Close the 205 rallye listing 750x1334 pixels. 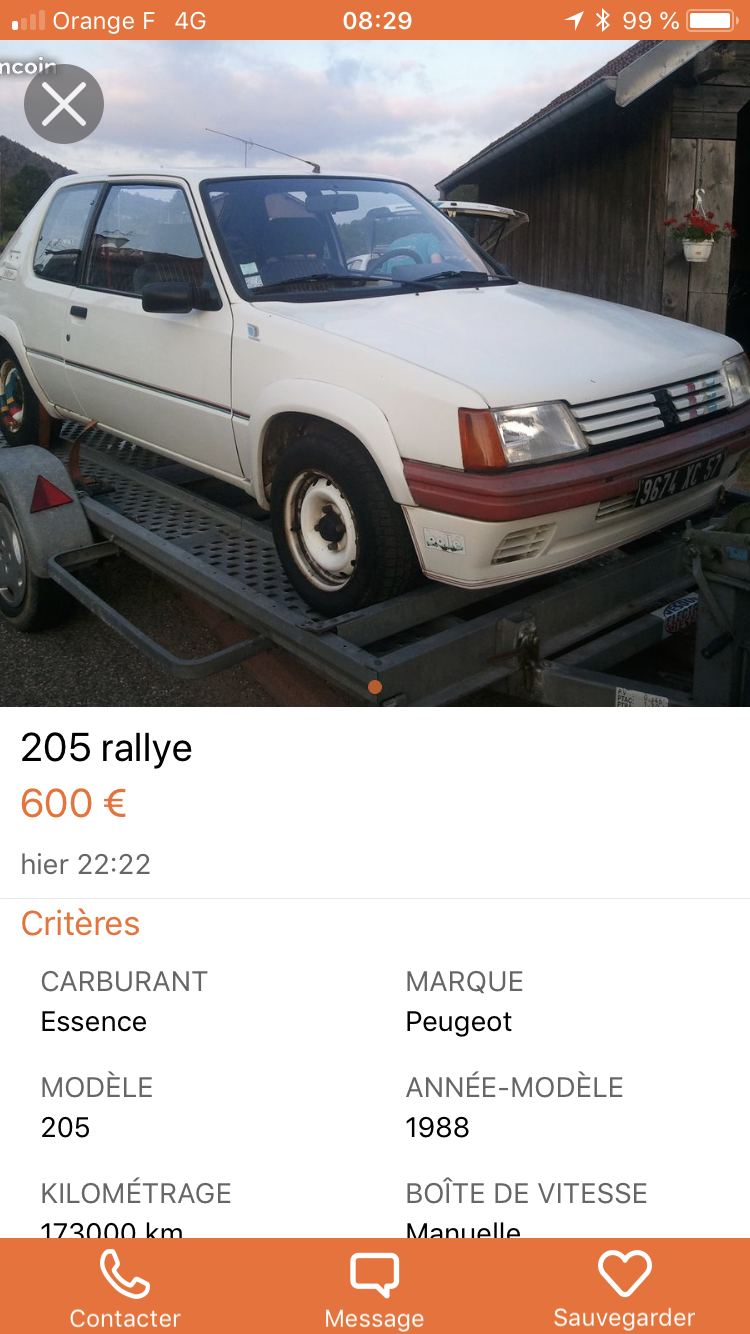(x=64, y=104)
